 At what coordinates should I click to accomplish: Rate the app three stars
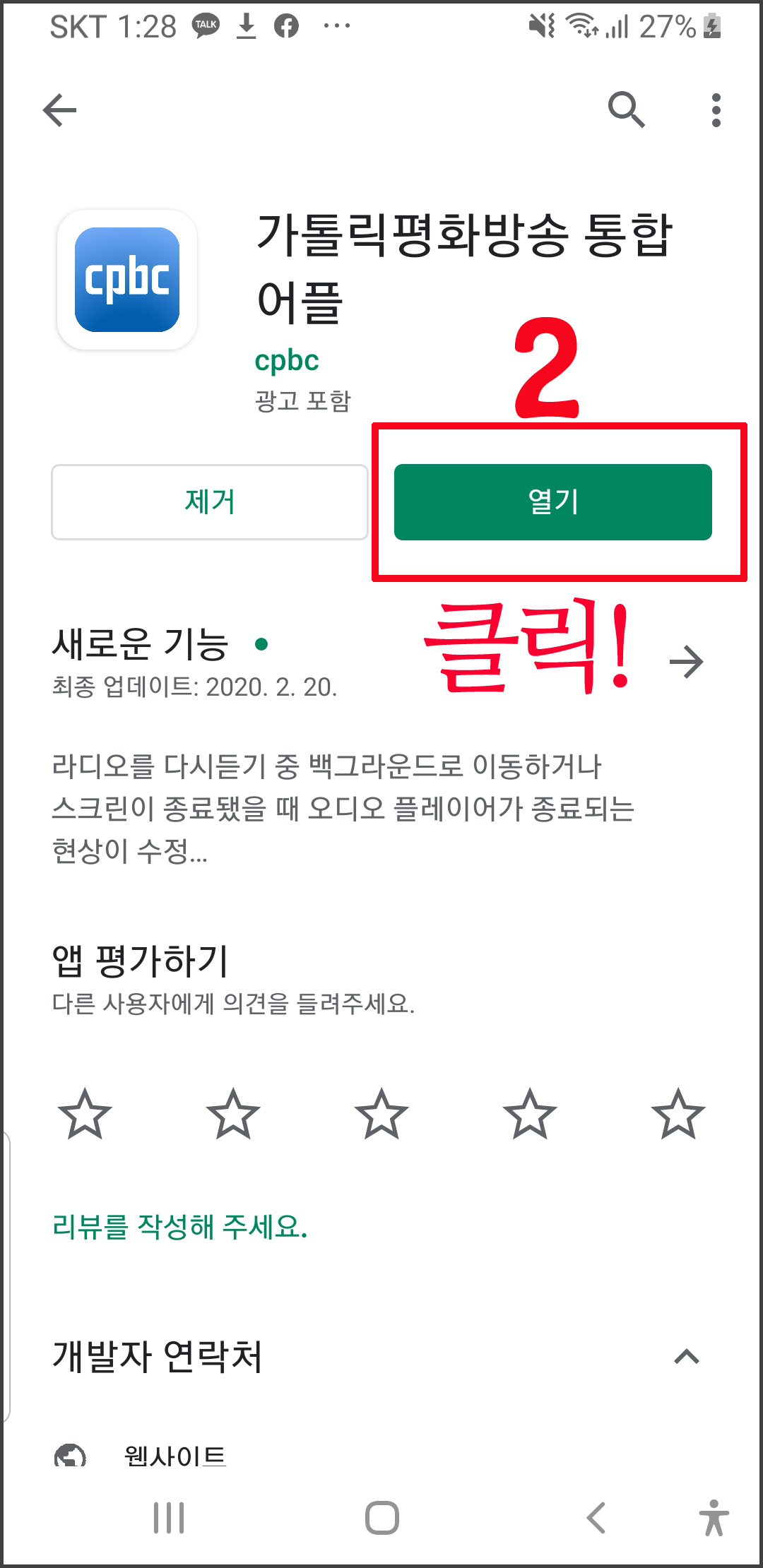381,1114
